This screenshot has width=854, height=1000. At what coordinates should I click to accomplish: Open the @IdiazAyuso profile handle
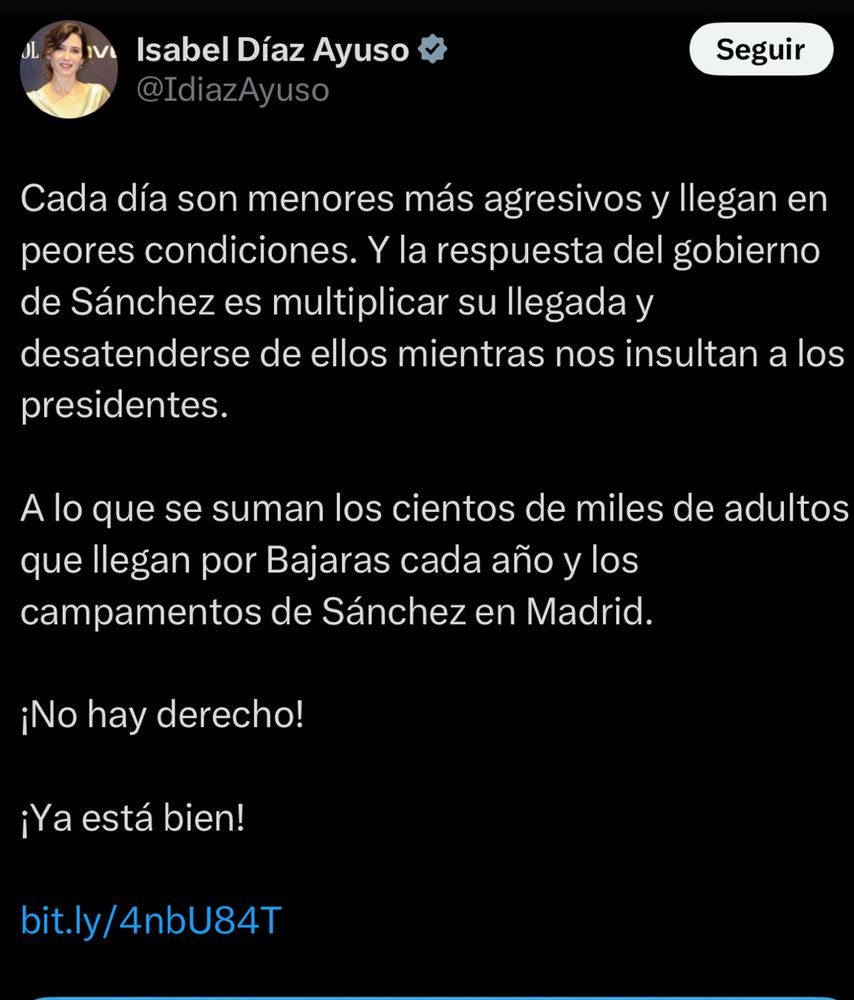tap(233, 90)
